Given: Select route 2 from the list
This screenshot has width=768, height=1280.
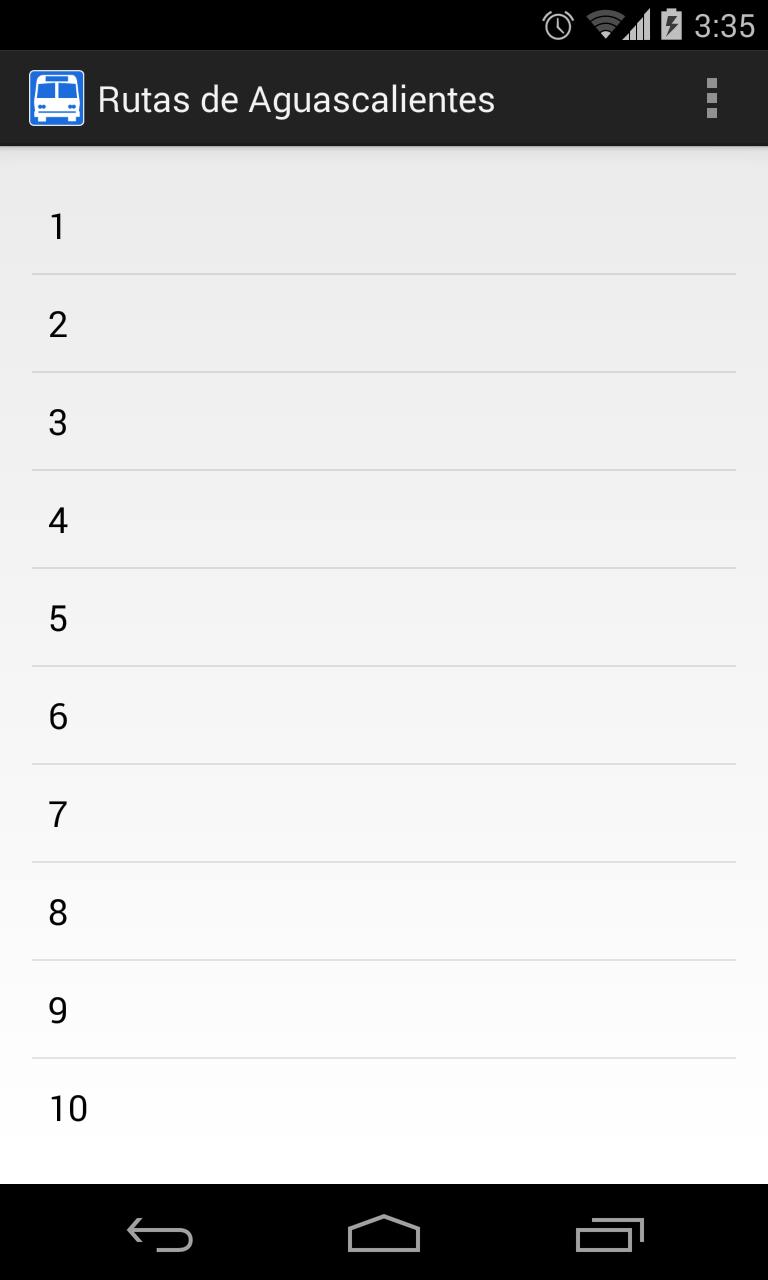Looking at the screenshot, I should (384, 325).
